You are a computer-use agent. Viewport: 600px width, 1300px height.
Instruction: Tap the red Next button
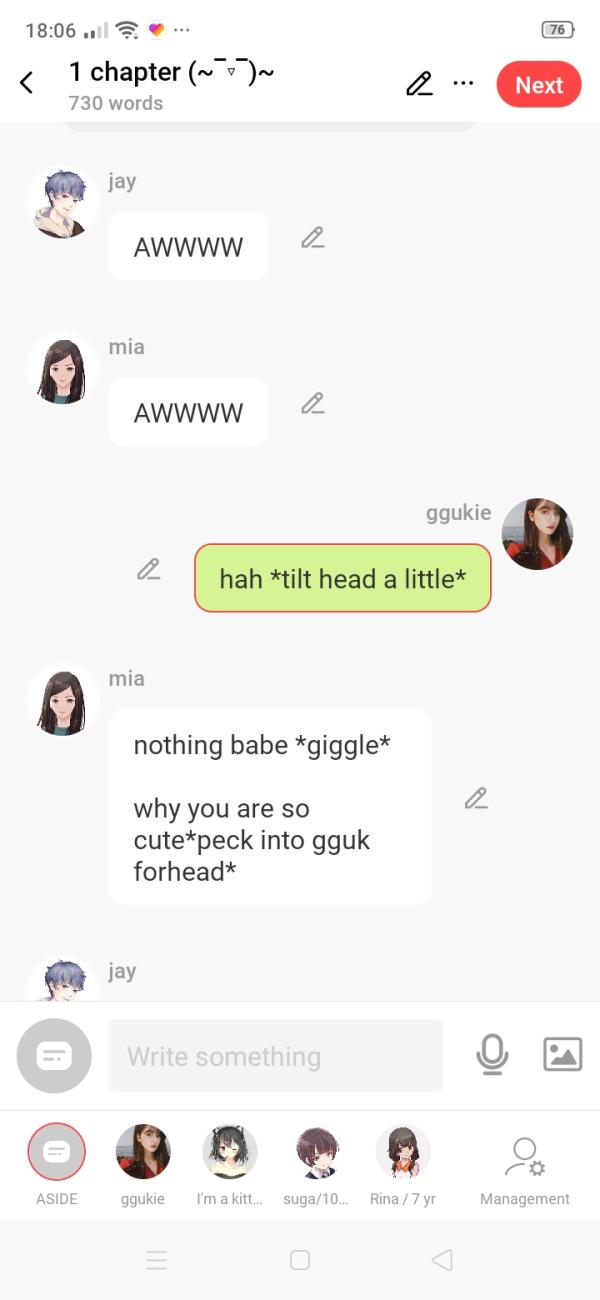[x=538, y=85]
